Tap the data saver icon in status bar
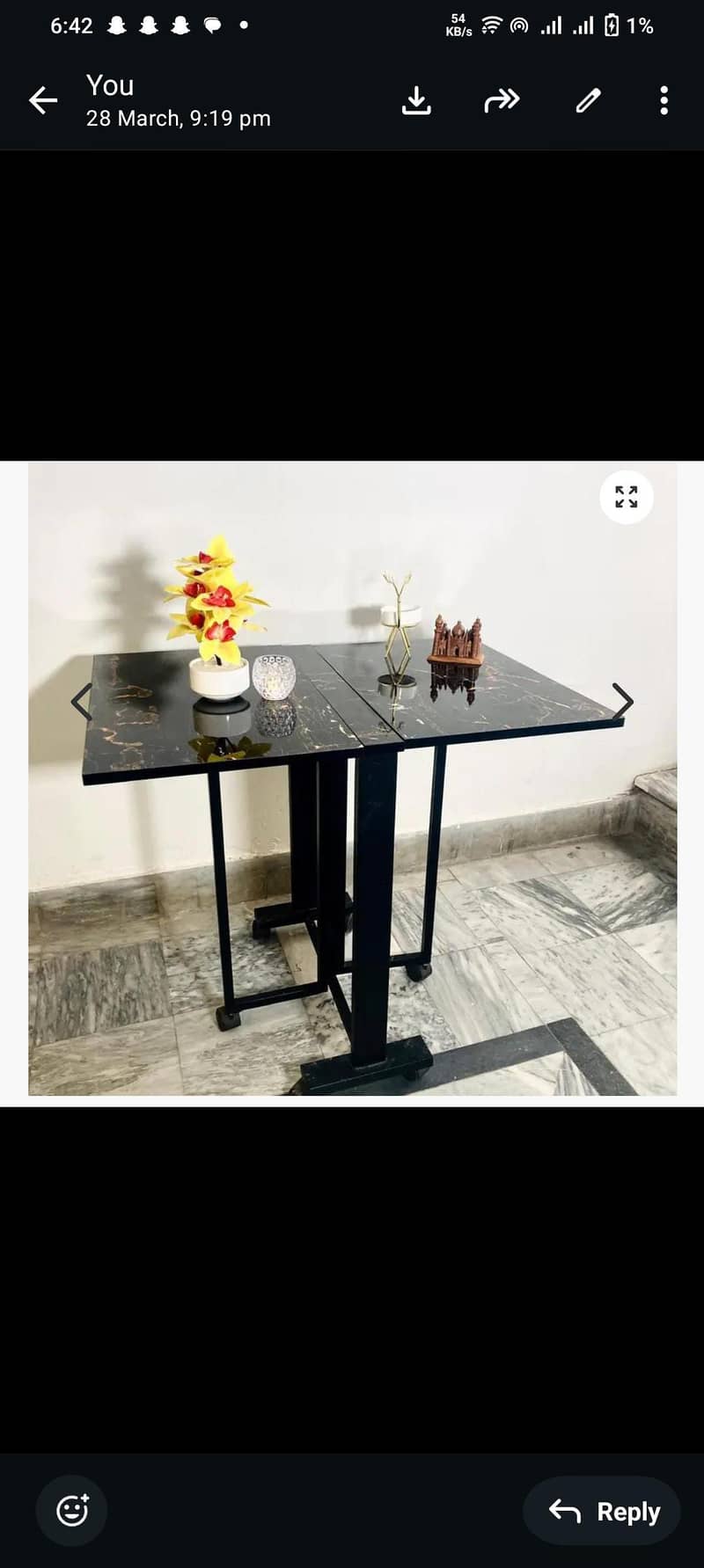Image resolution: width=704 pixels, height=1568 pixels. coord(519,26)
